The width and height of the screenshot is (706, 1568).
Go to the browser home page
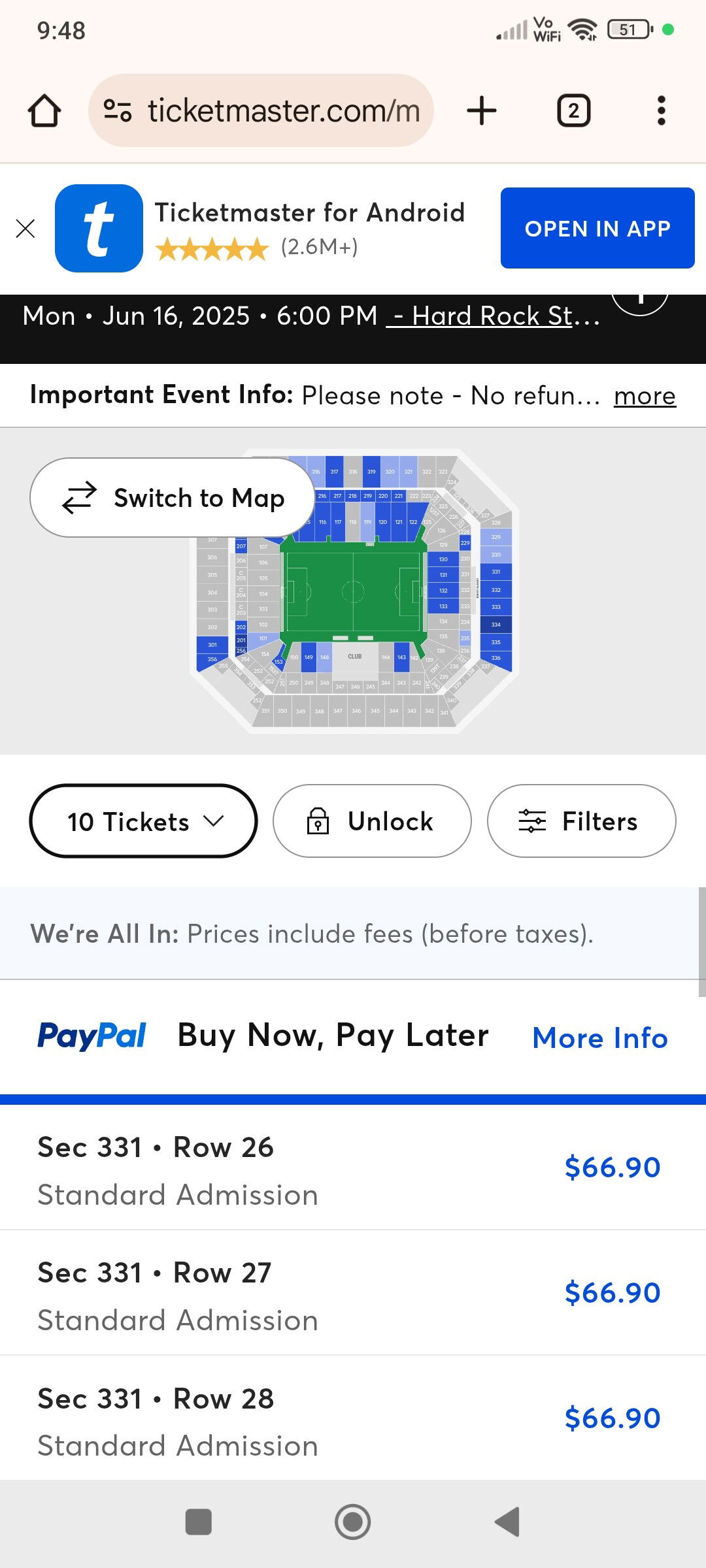pos(44,110)
